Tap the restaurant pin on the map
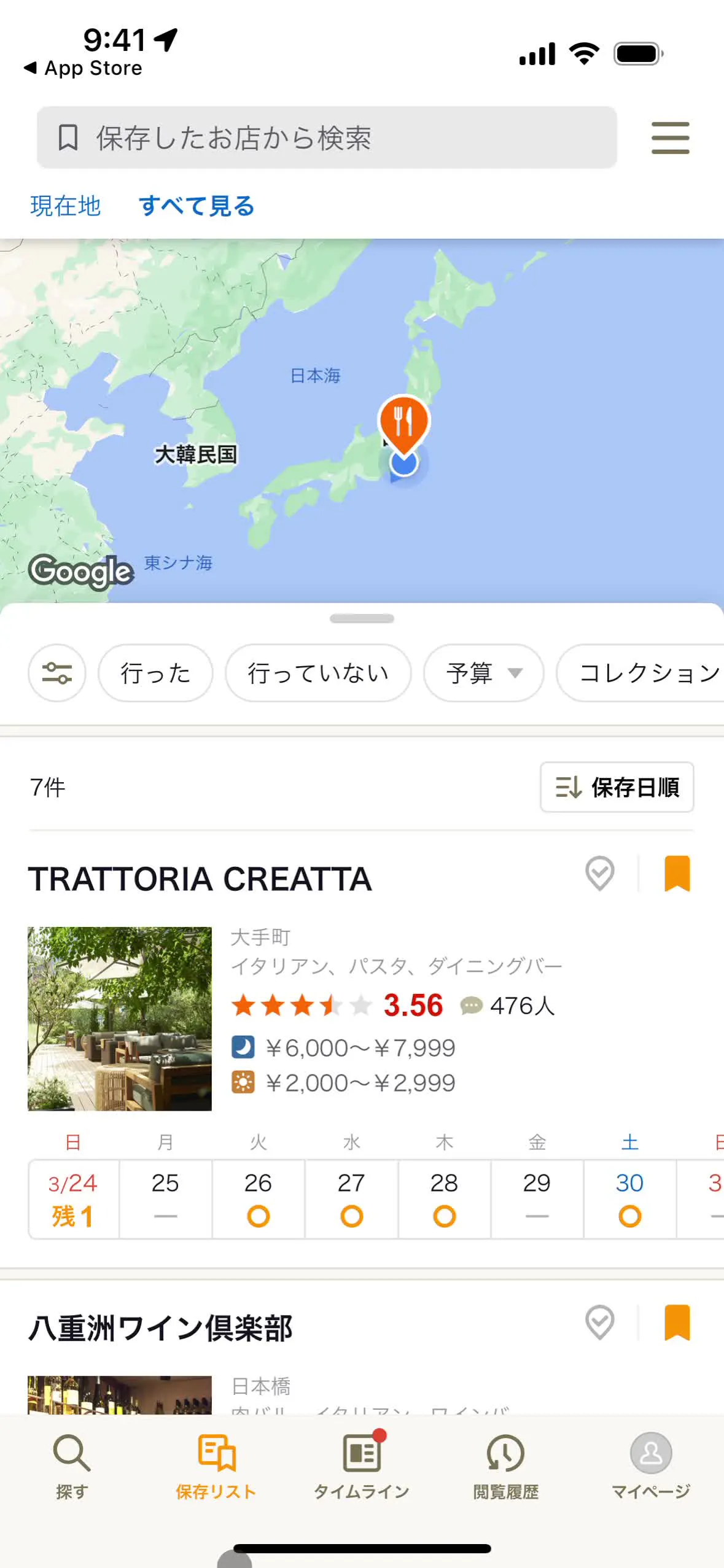 403,421
